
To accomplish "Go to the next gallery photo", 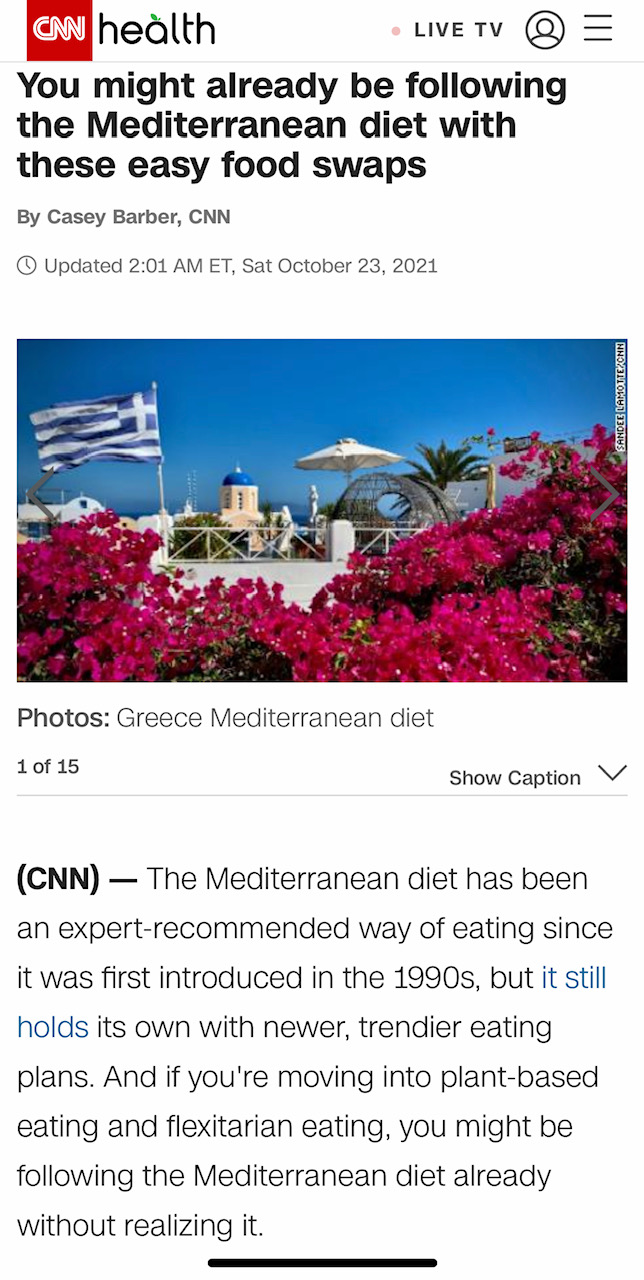I will (x=605, y=494).
